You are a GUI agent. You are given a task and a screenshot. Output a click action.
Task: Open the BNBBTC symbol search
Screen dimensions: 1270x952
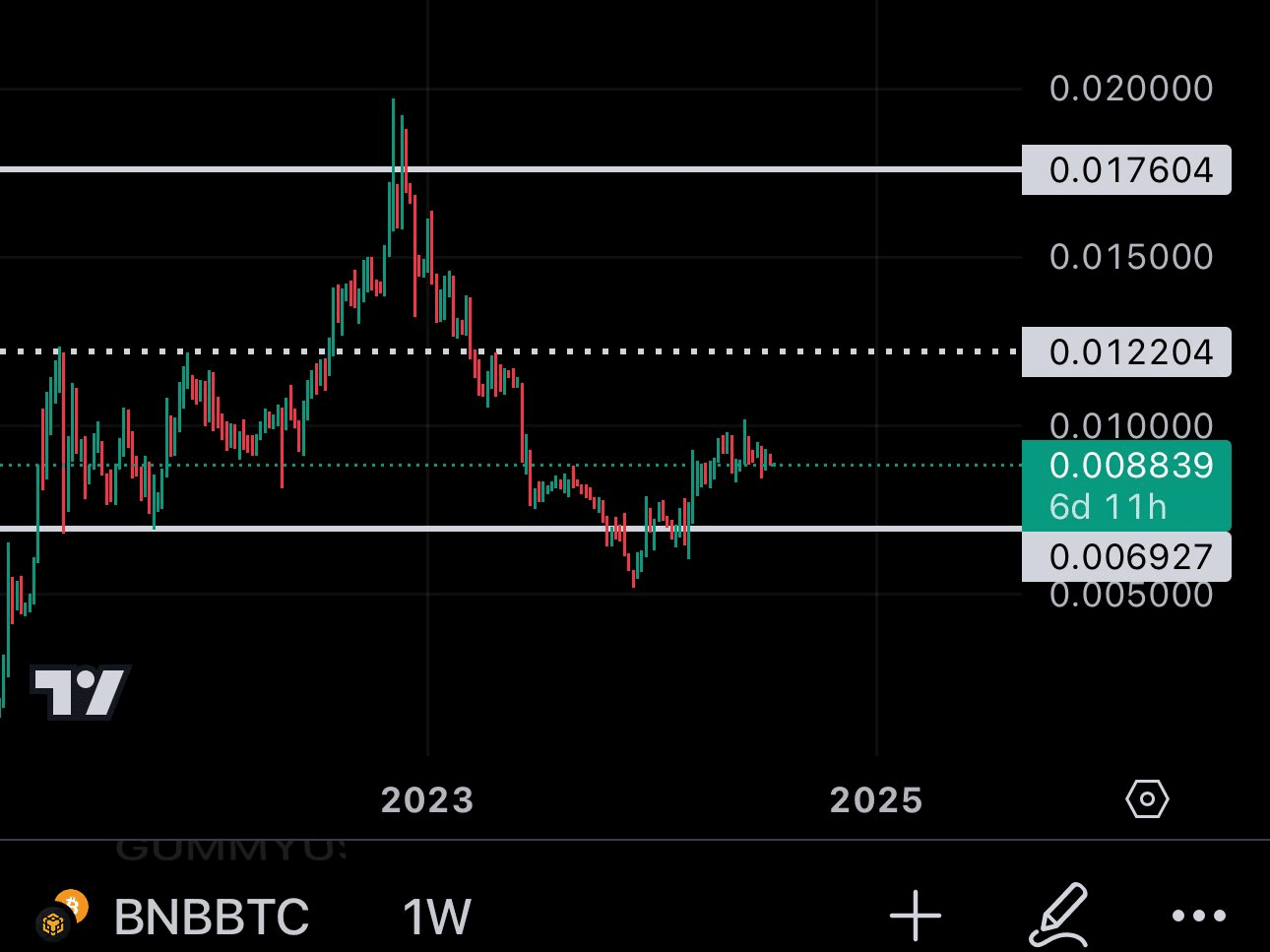point(210,917)
